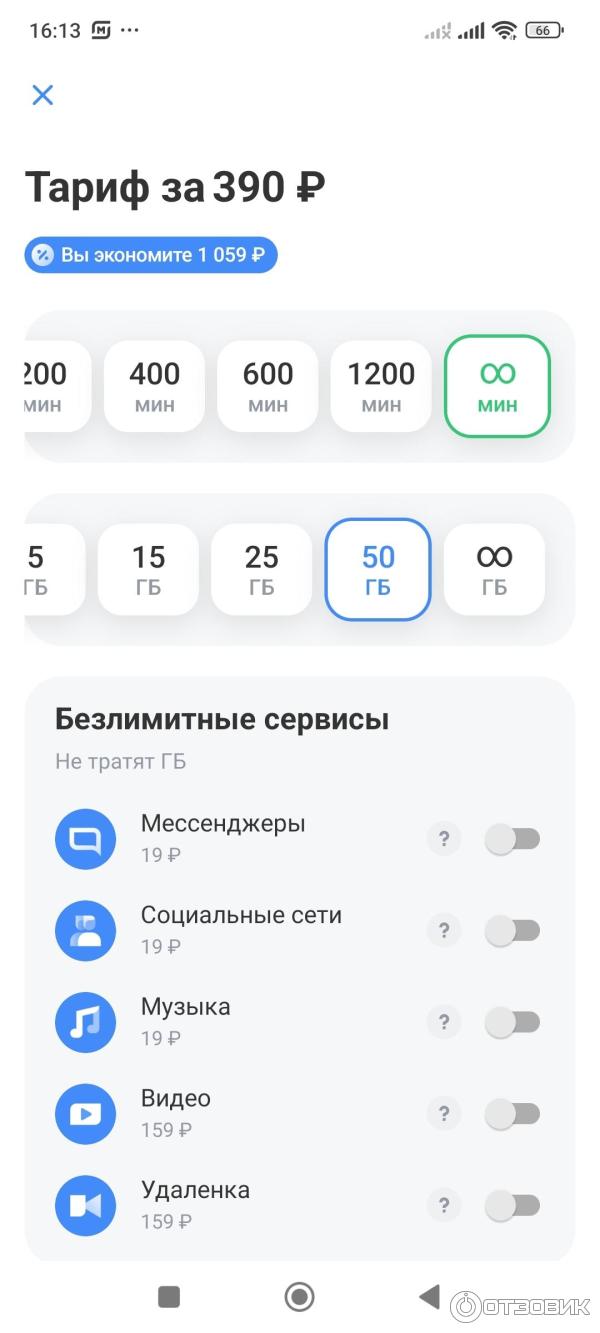Screen dimensions: 600x1333
Task: Enable unlimited Видео service
Action: [x=512, y=1114]
